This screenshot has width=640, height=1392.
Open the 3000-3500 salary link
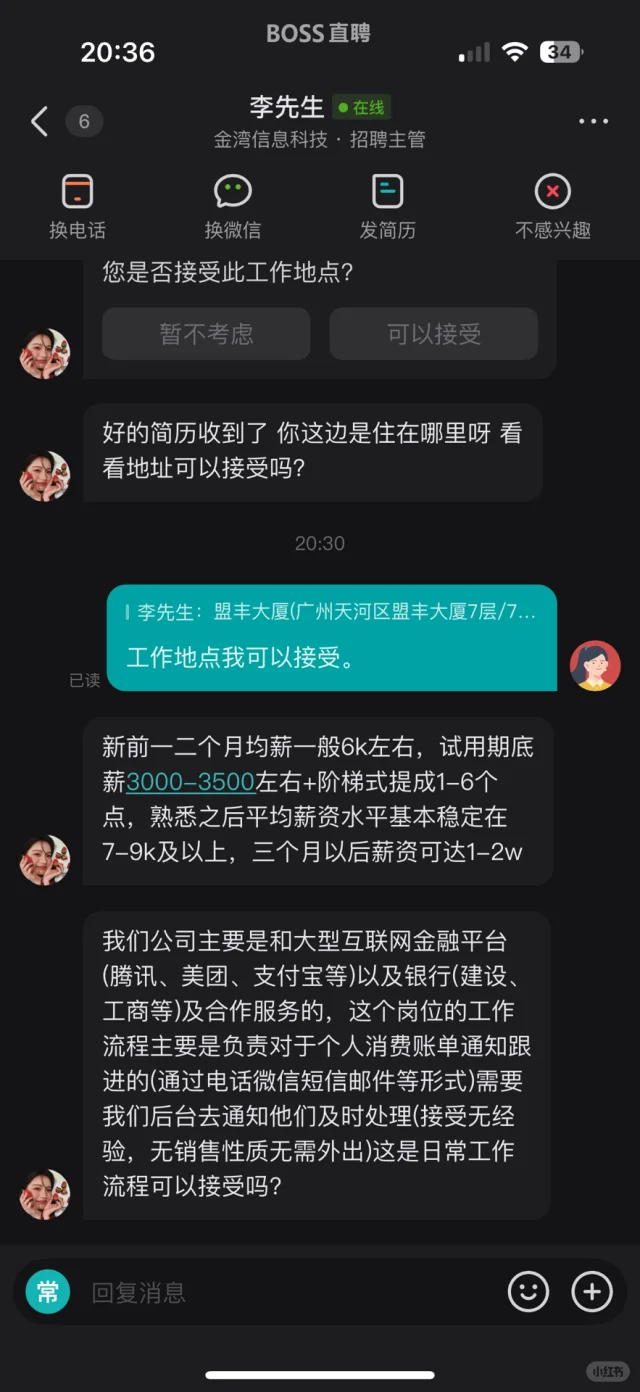point(190,781)
